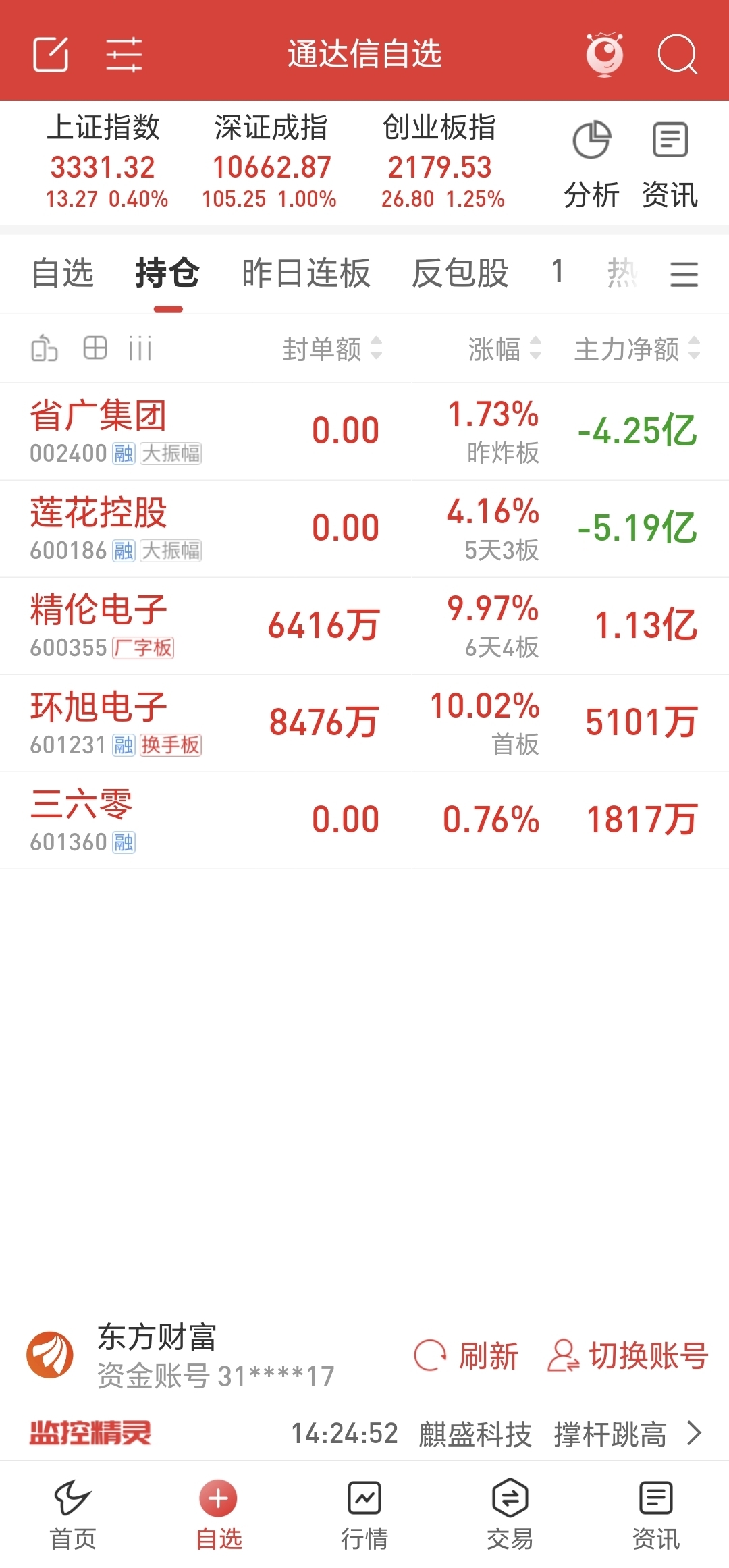Sort the list by 涨幅
The height and width of the screenshot is (1568, 729).
click(x=504, y=349)
